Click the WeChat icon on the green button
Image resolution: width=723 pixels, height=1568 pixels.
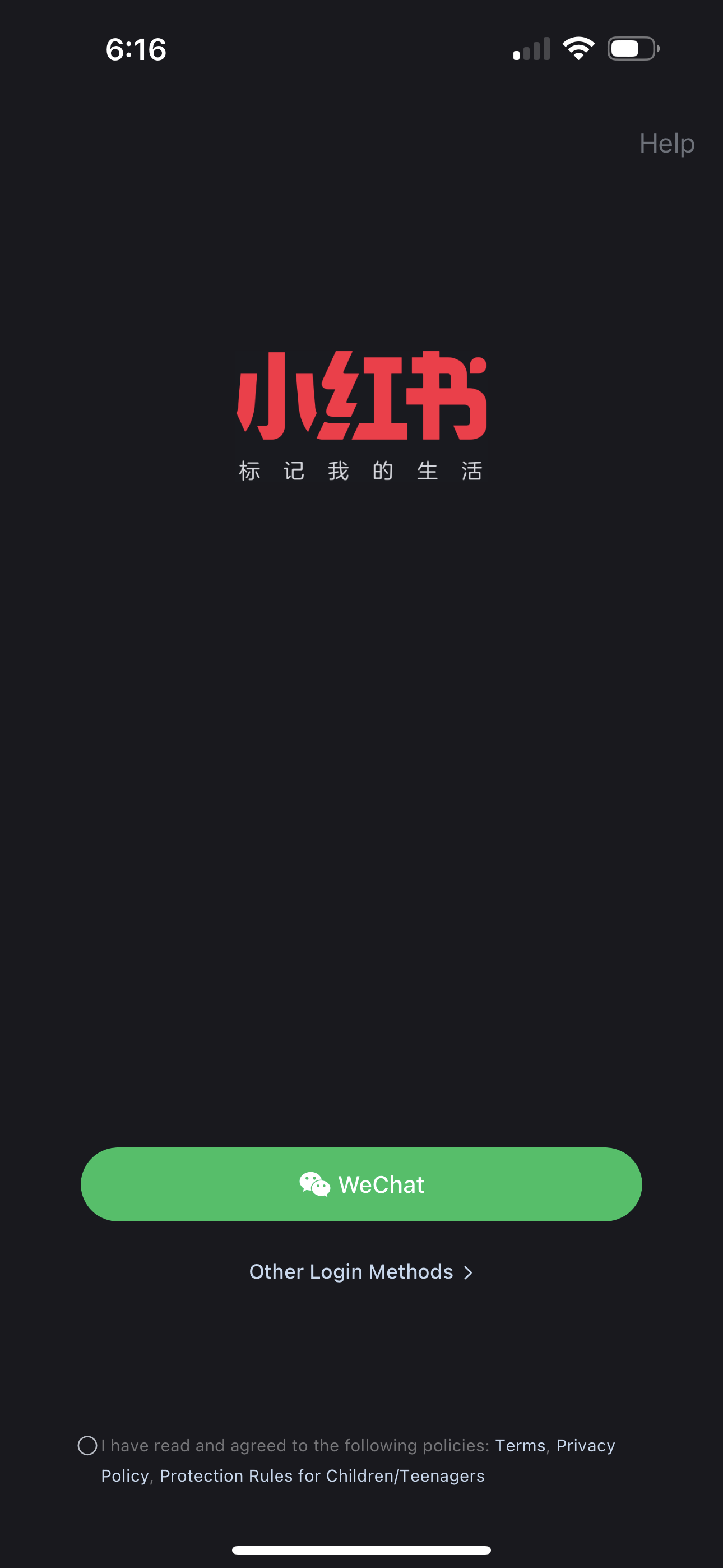pyautogui.click(x=314, y=1183)
